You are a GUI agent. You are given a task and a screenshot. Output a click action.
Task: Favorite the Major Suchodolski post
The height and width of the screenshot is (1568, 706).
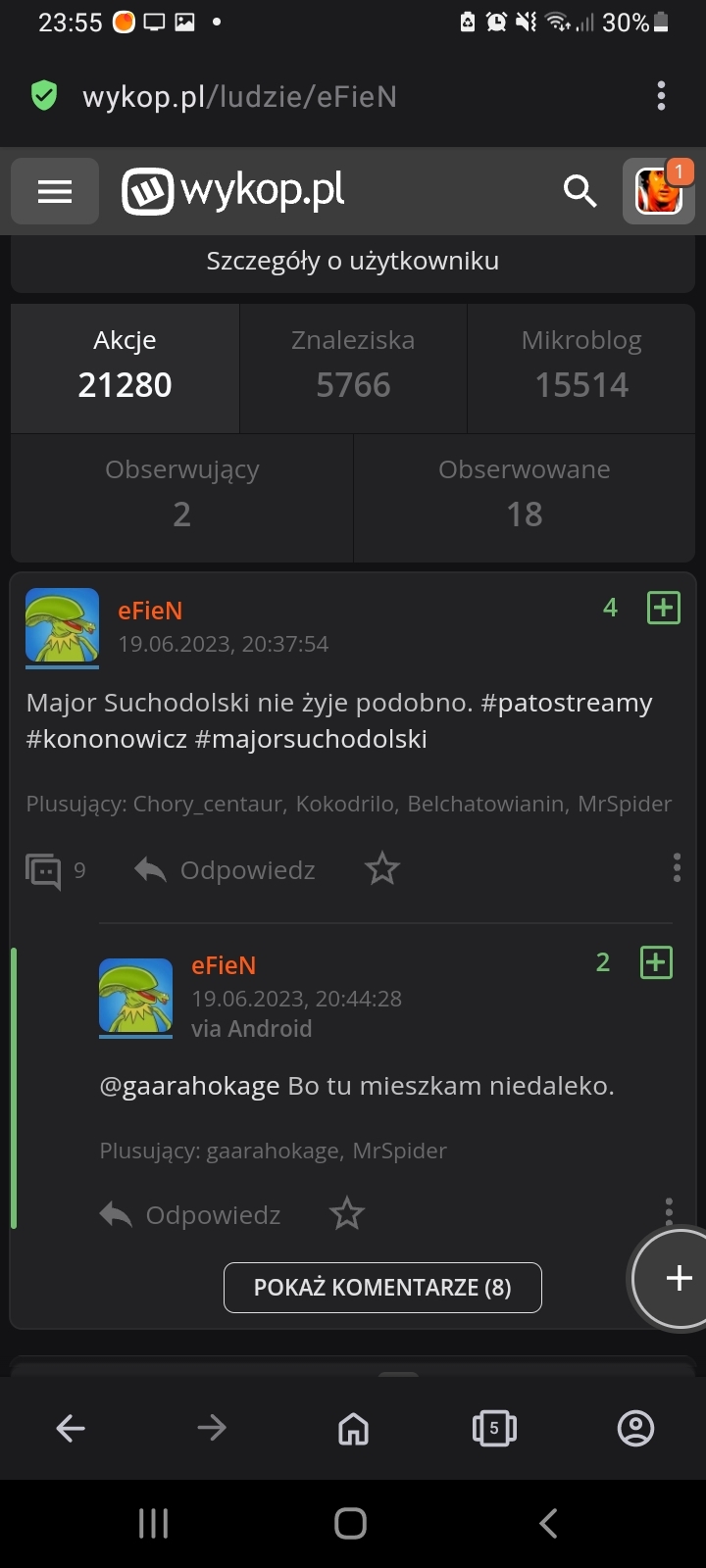click(x=381, y=869)
